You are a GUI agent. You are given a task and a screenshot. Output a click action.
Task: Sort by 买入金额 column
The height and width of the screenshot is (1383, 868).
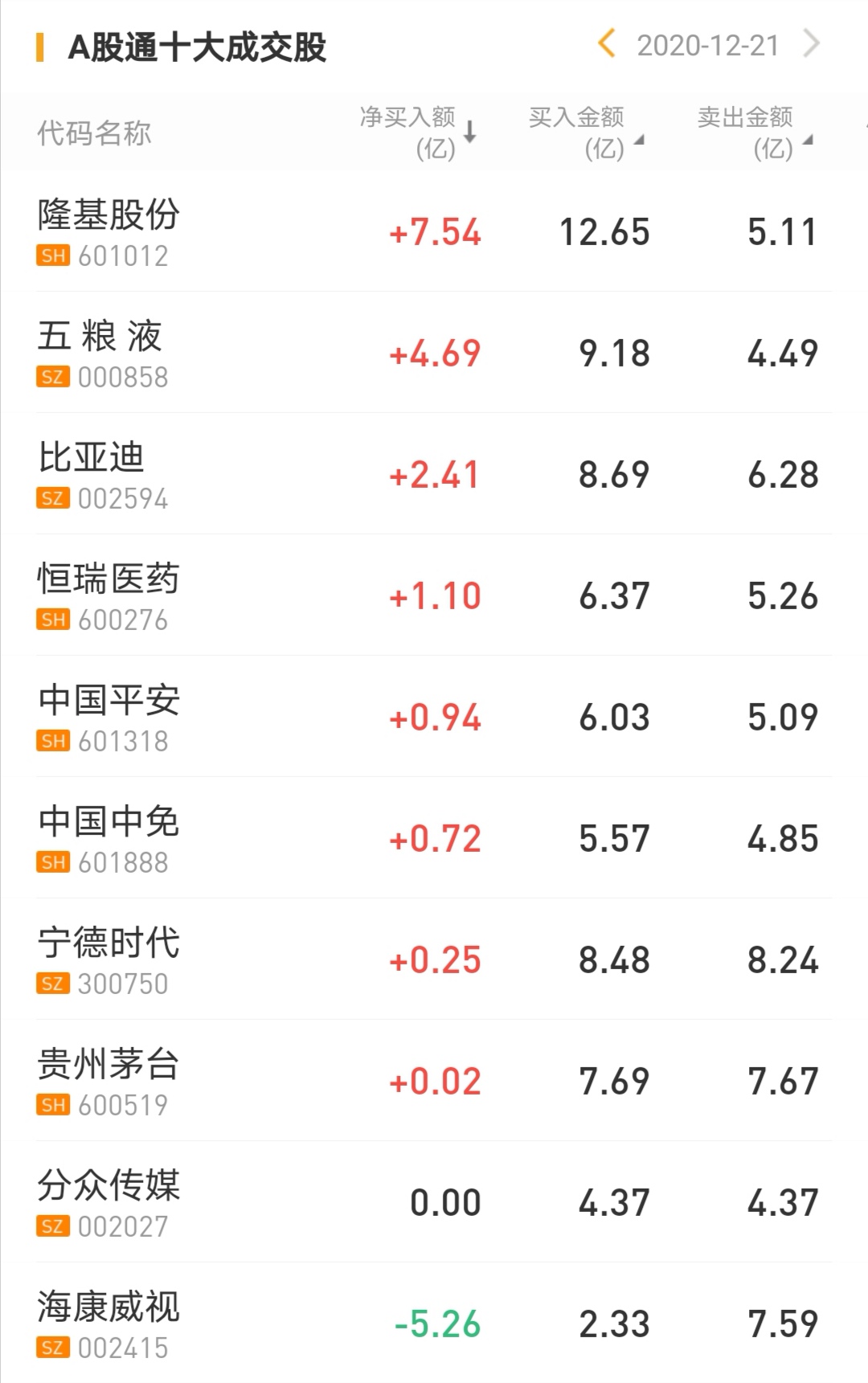(x=585, y=133)
